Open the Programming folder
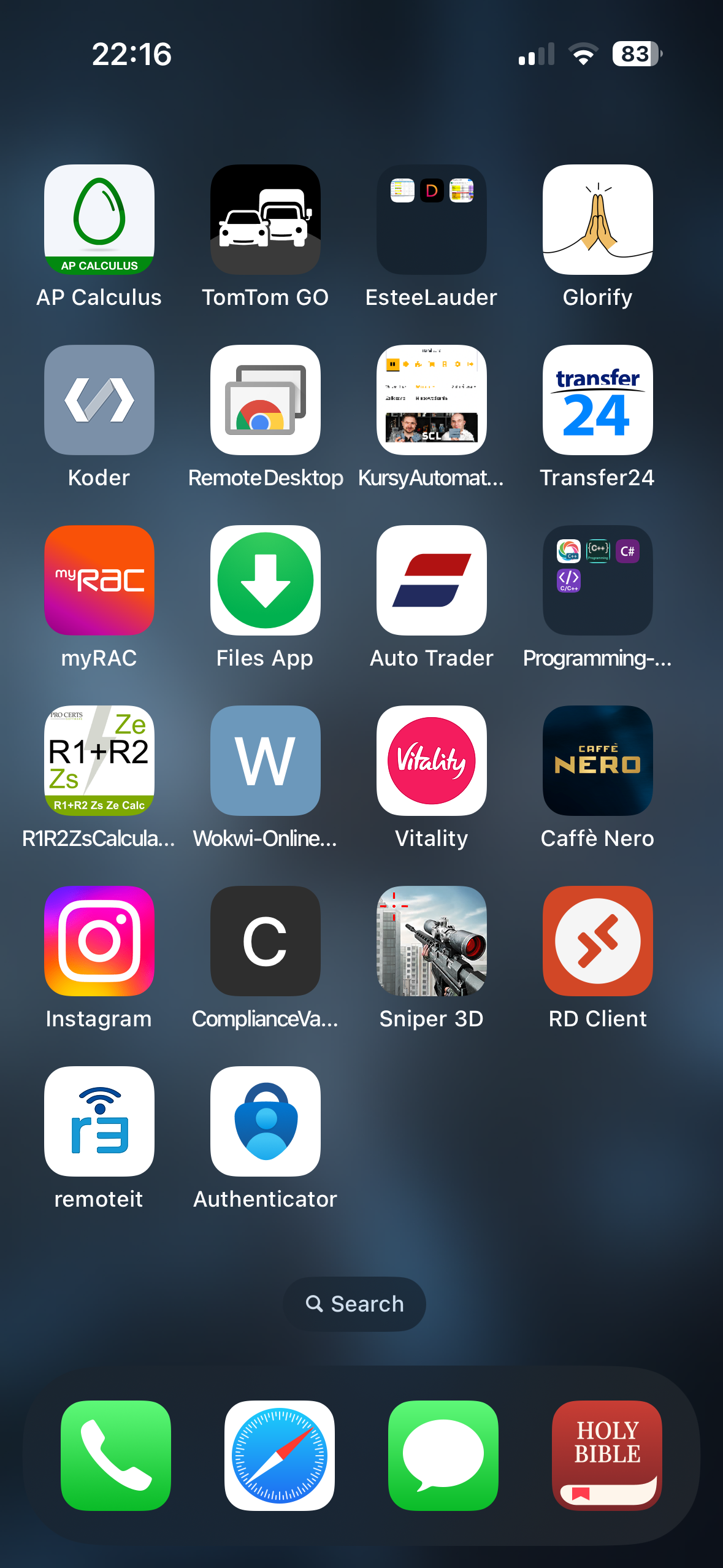 598,580
